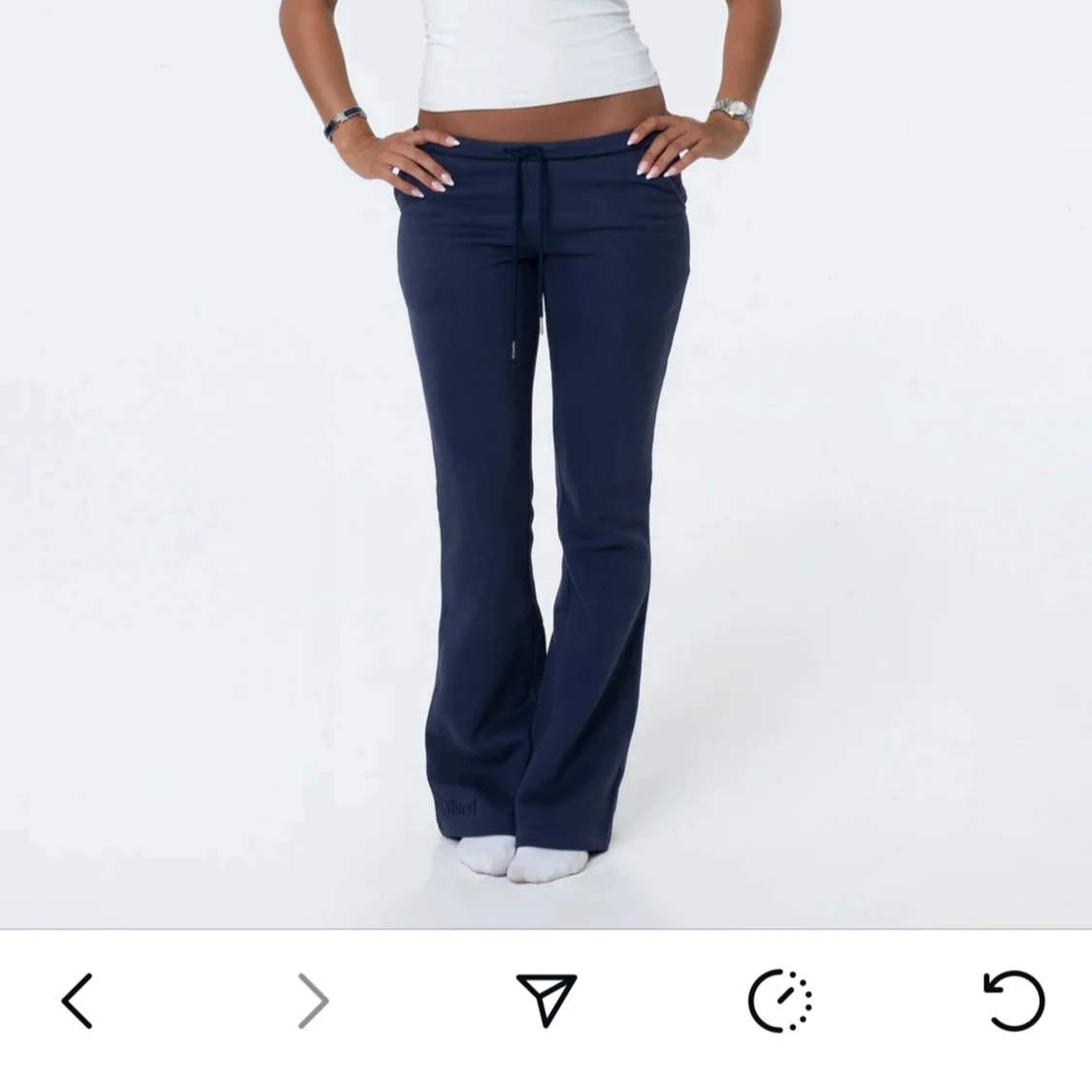Go back to the previous page

78,1001
